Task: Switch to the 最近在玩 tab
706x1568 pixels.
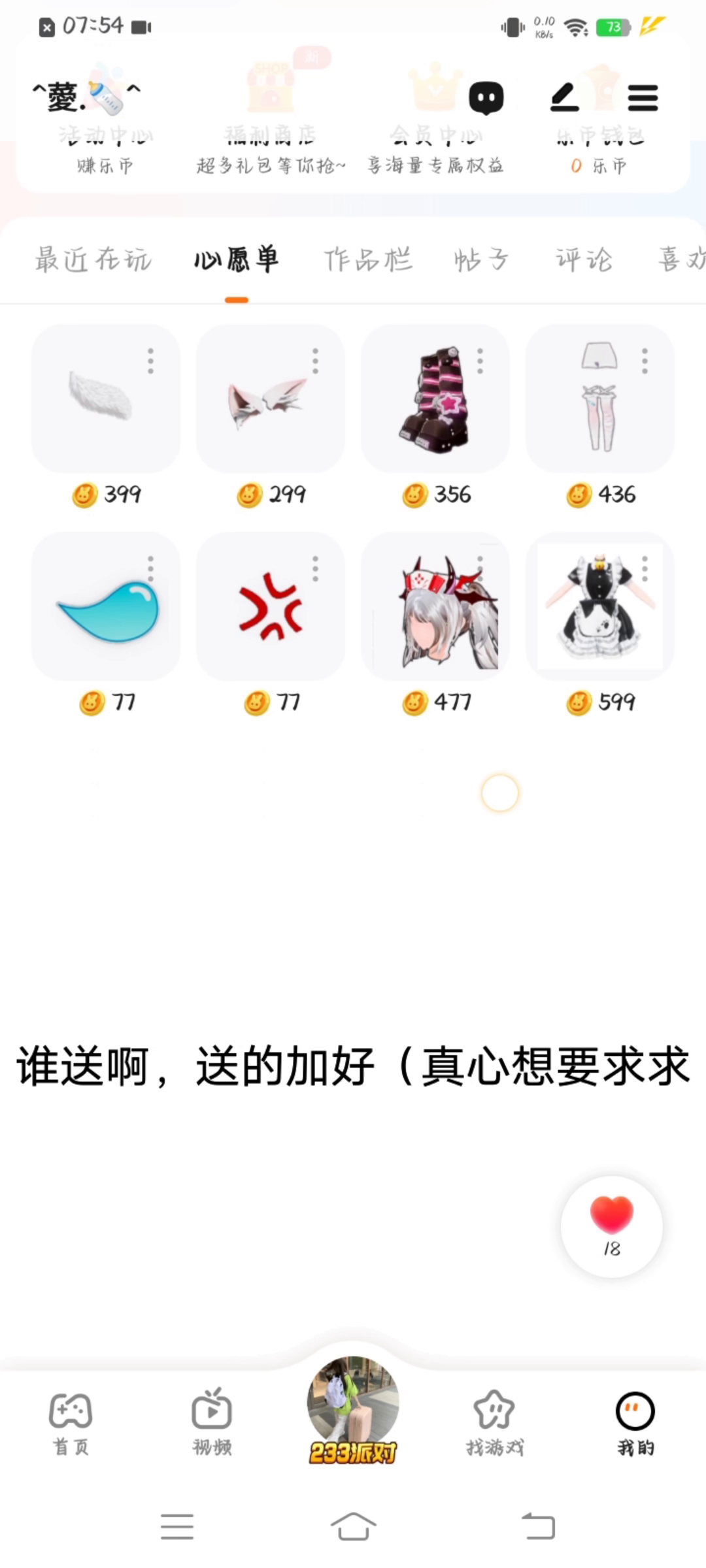Action: tap(93, 259)
